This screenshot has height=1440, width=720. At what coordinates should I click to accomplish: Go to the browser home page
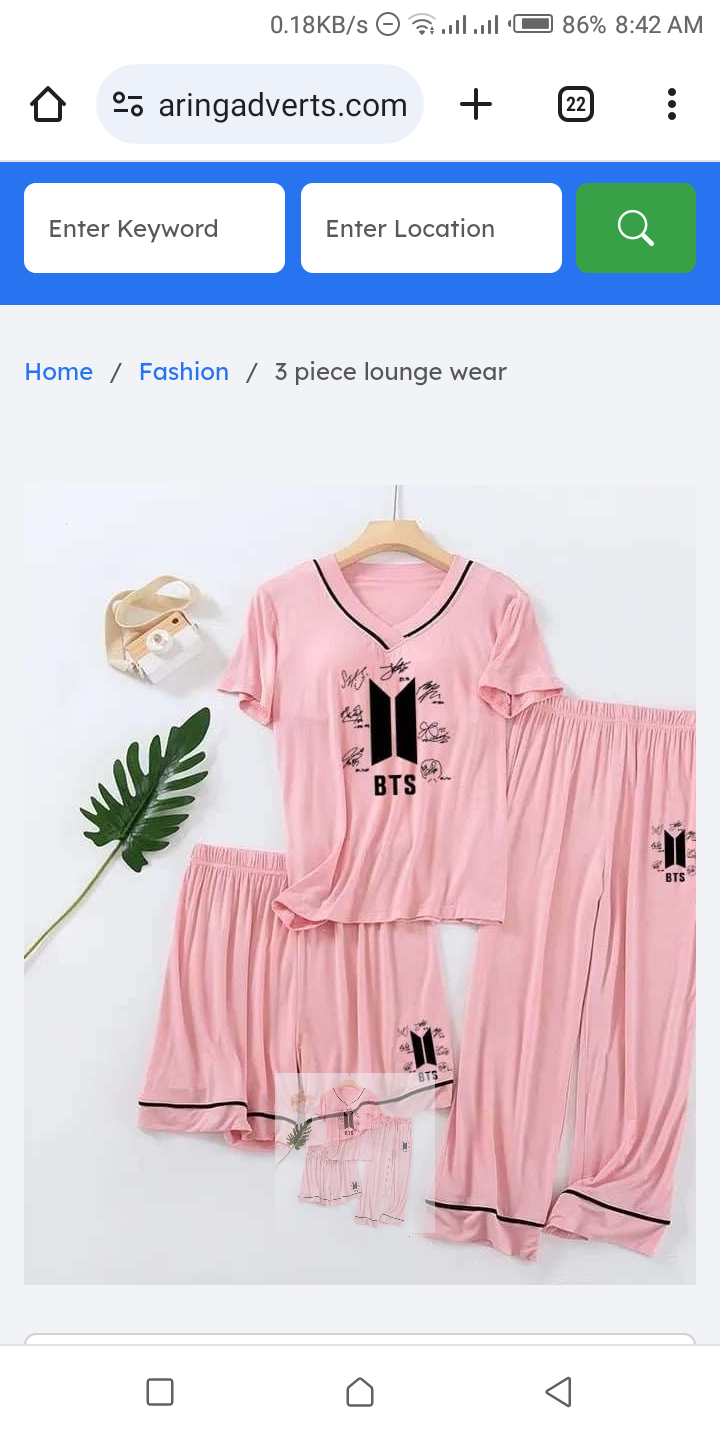coord(48,104)
